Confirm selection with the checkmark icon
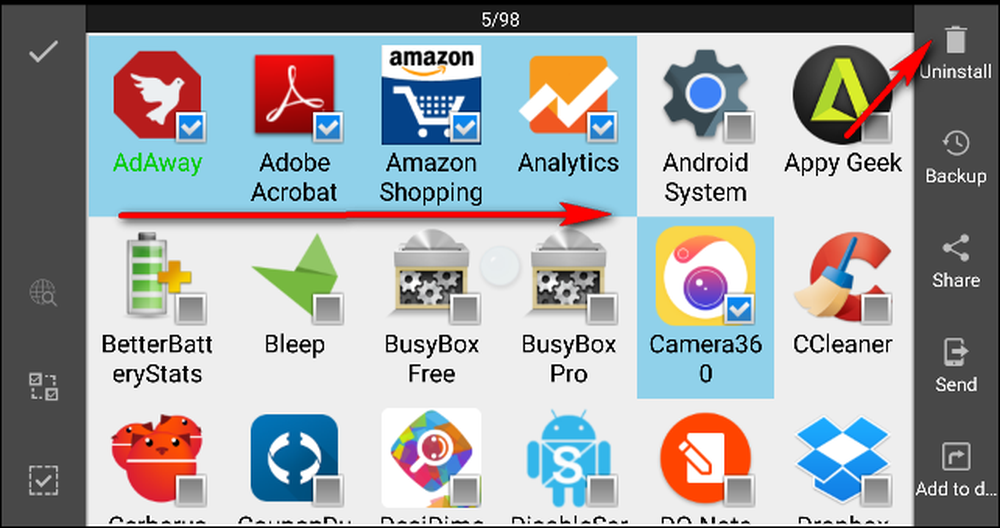1000x528 pixels. (42, 53)
